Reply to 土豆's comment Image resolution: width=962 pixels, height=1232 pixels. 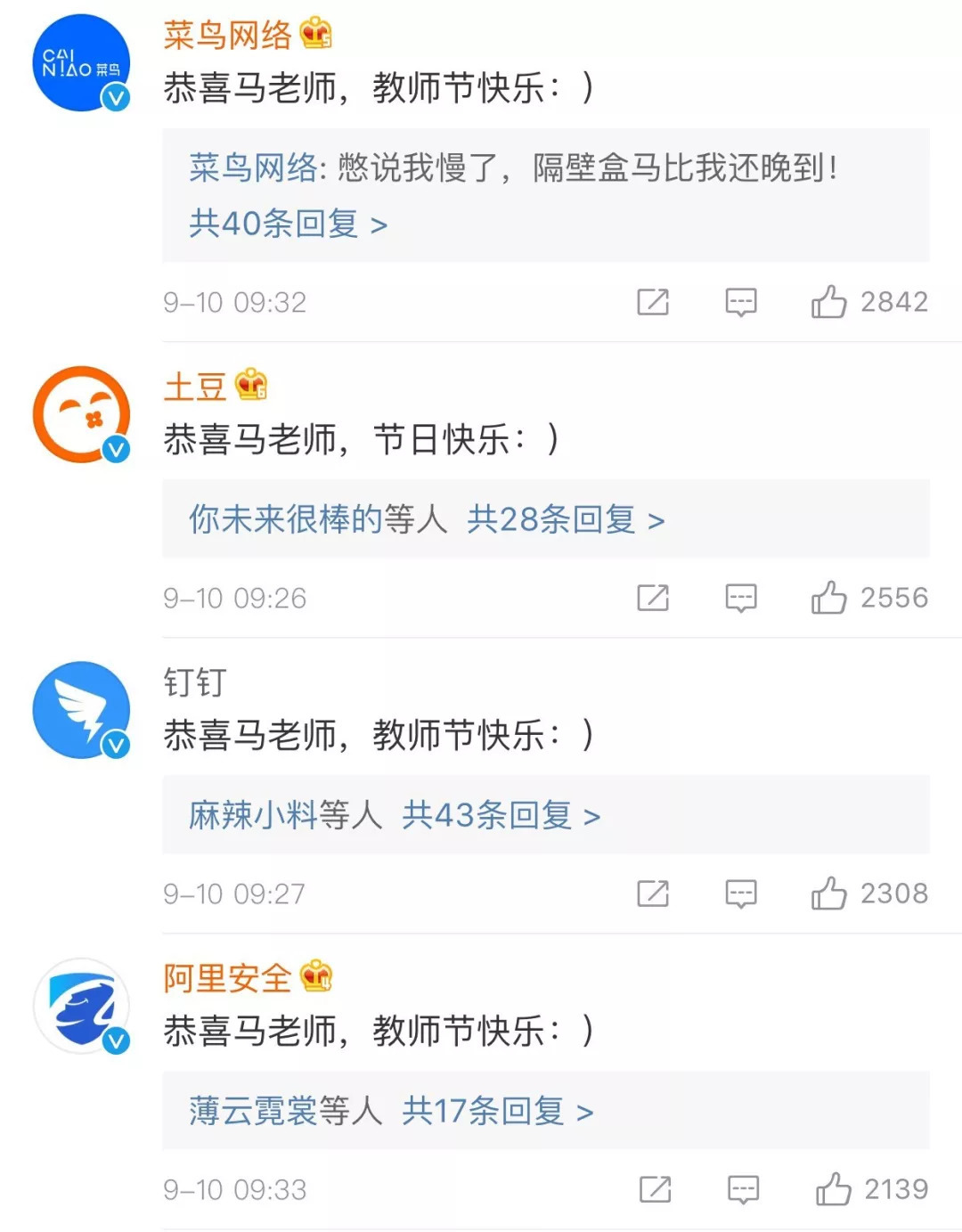click(741, 598)
